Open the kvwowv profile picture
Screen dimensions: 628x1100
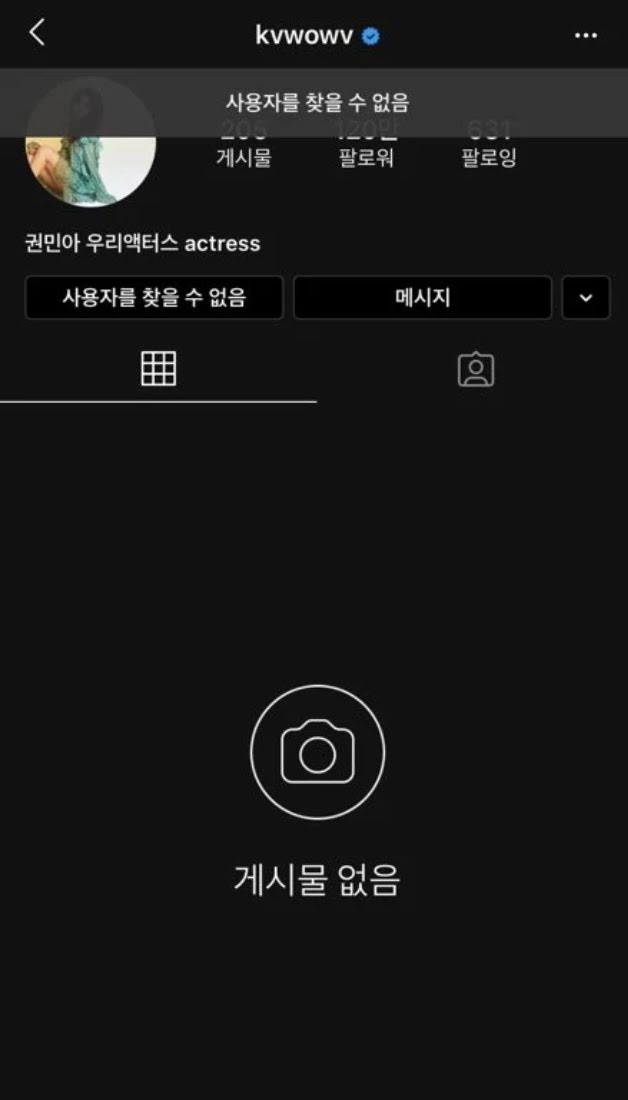coord(91,142)
